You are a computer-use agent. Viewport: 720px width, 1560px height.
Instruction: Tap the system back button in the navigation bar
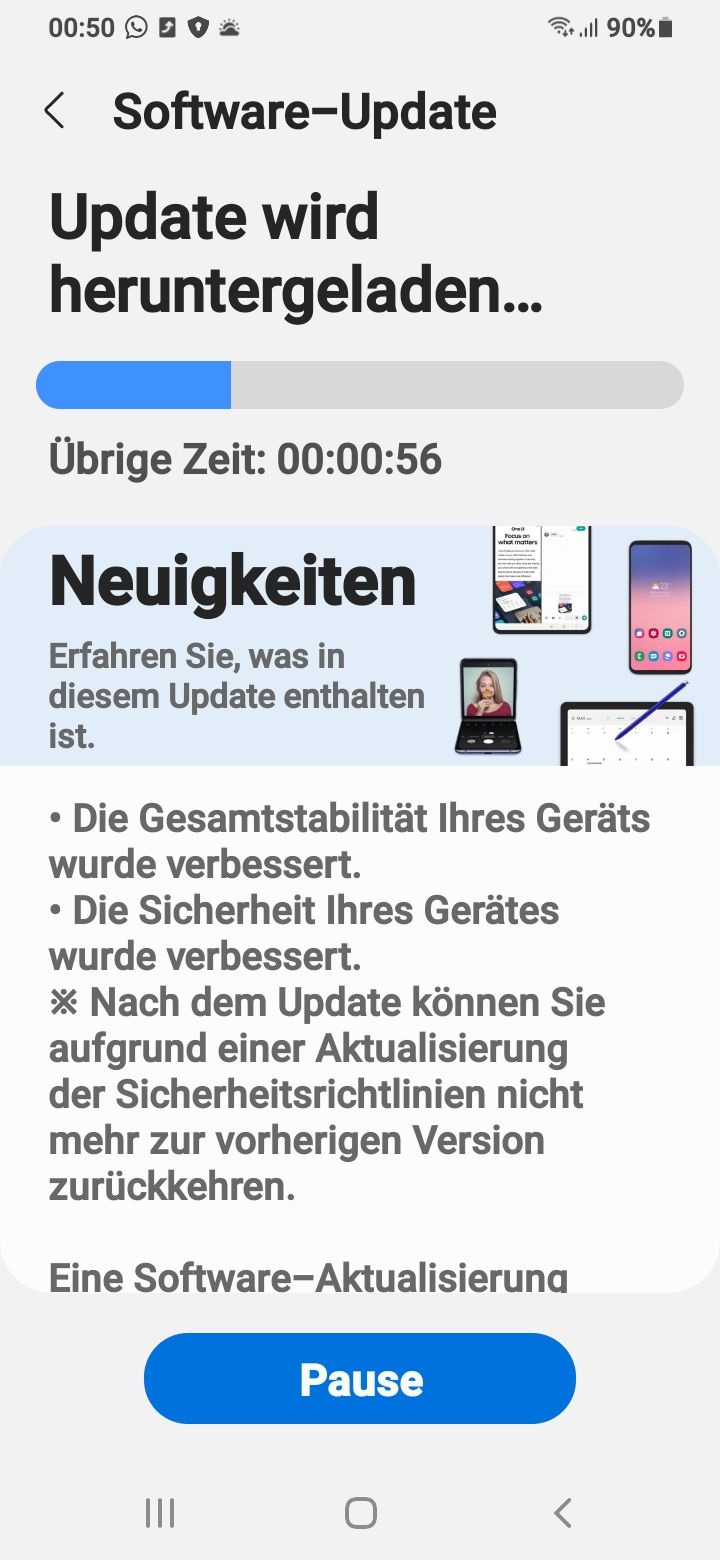point(563,1513)
